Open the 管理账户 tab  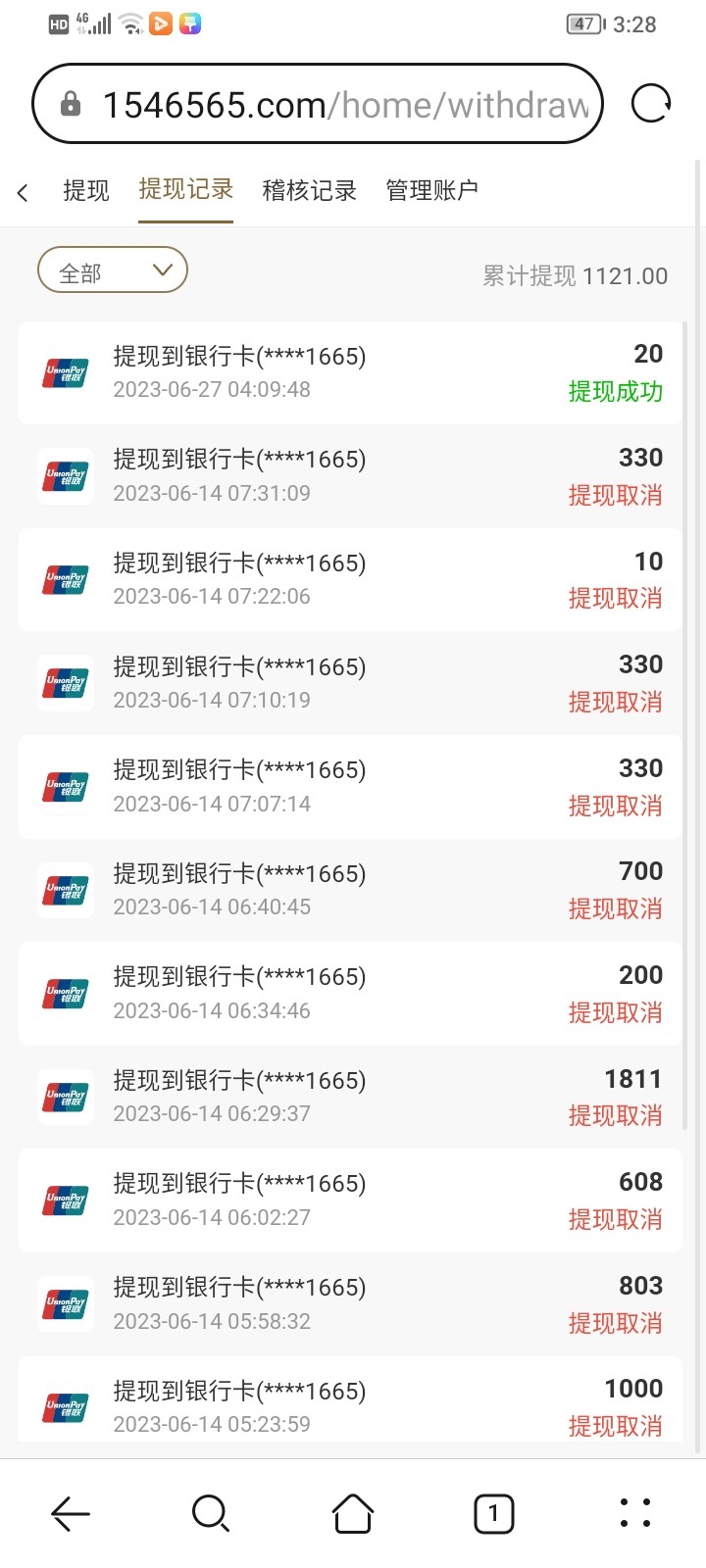(x=431, y=190)
